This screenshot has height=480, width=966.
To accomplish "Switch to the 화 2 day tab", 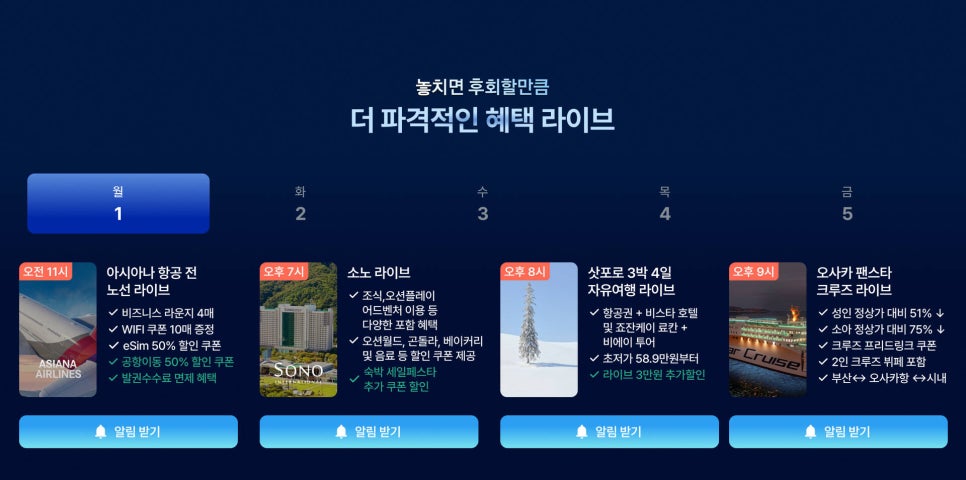I will pyautogui.click(x=300, y=203).
